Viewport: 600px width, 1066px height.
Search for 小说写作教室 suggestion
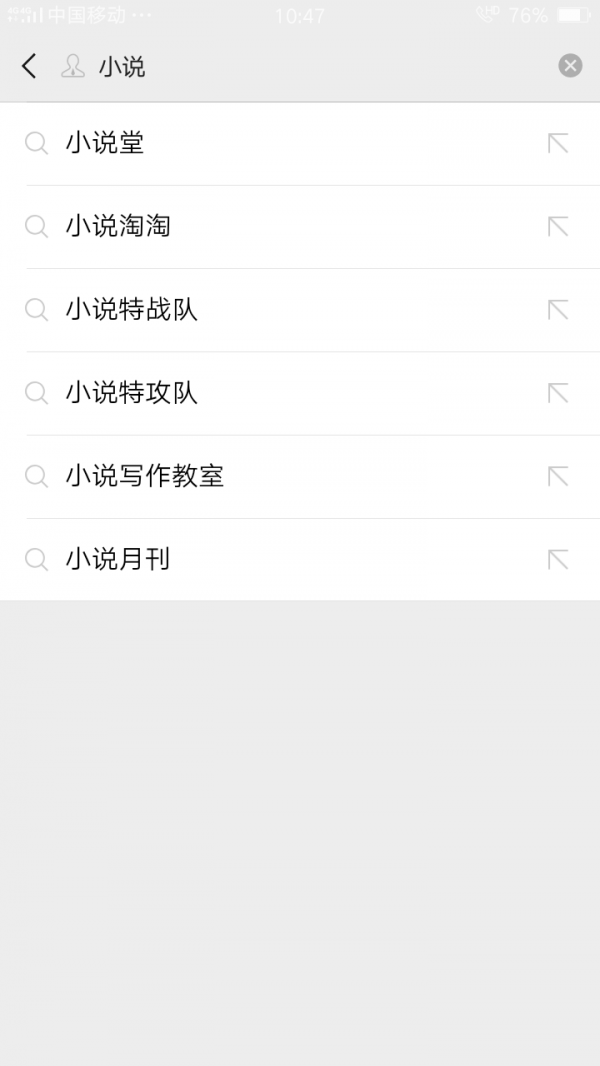(x=300, y=477)
